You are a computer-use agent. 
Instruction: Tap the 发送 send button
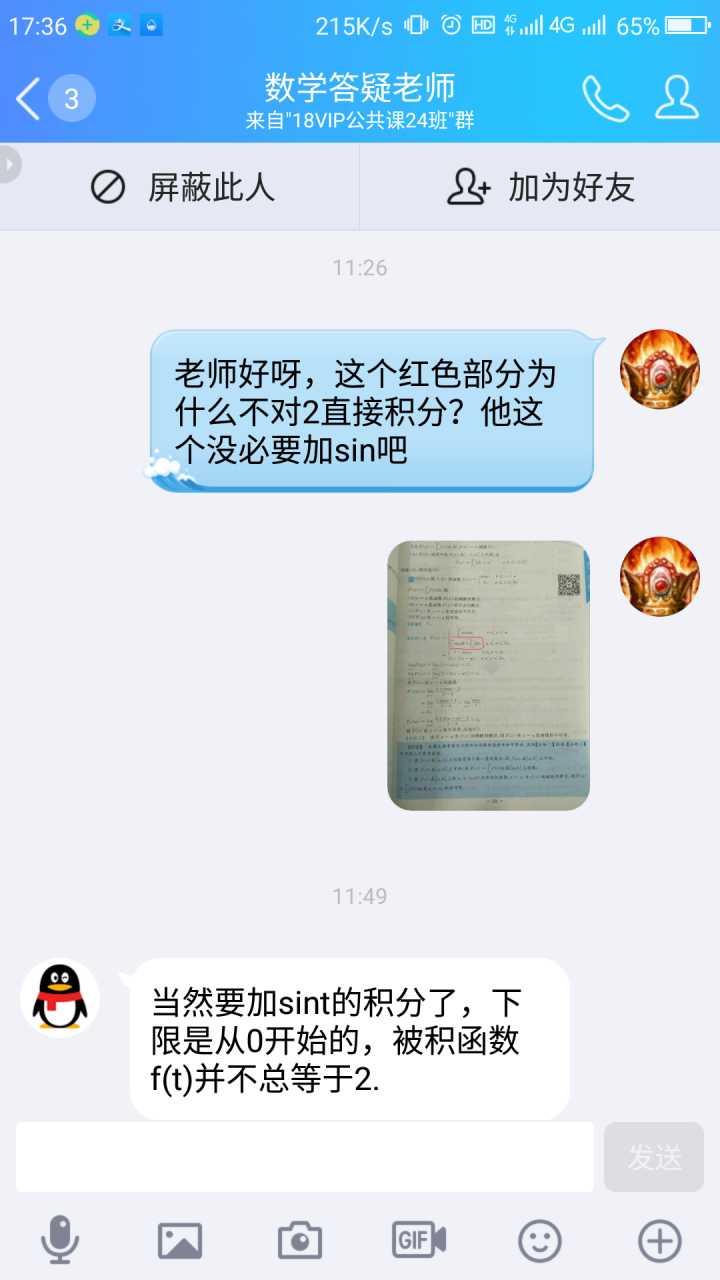click(654, 1157)
